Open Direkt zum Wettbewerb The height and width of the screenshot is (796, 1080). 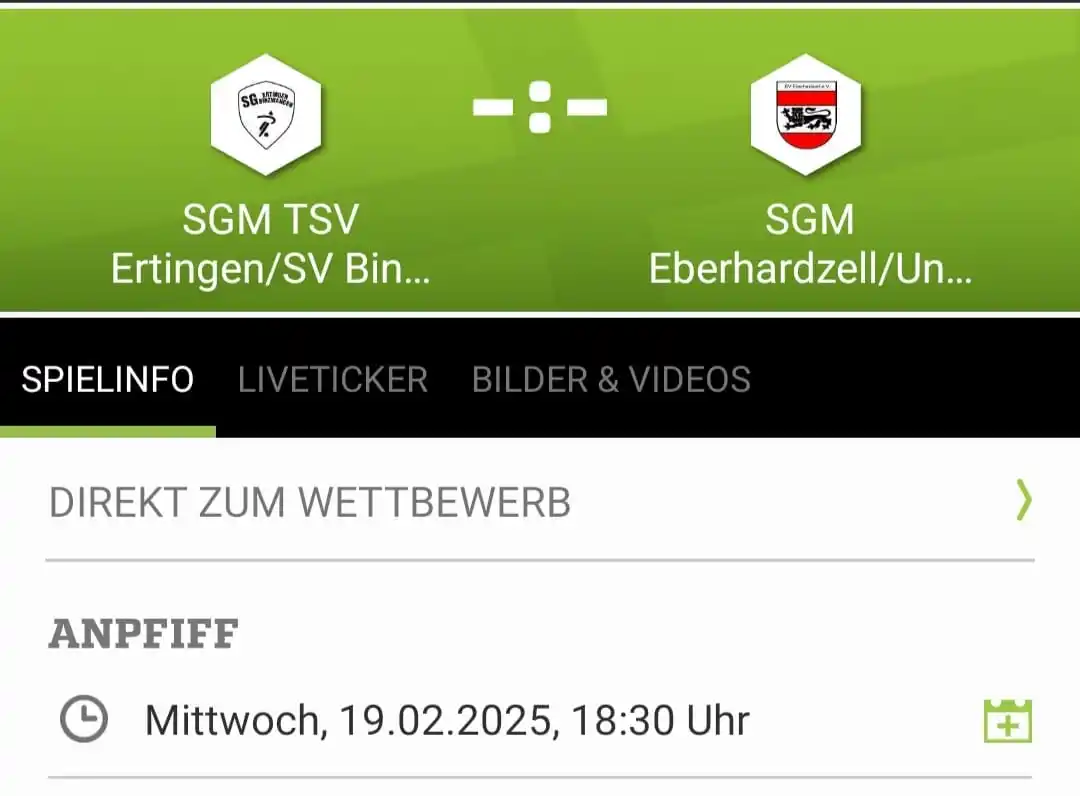pos(540,502)
